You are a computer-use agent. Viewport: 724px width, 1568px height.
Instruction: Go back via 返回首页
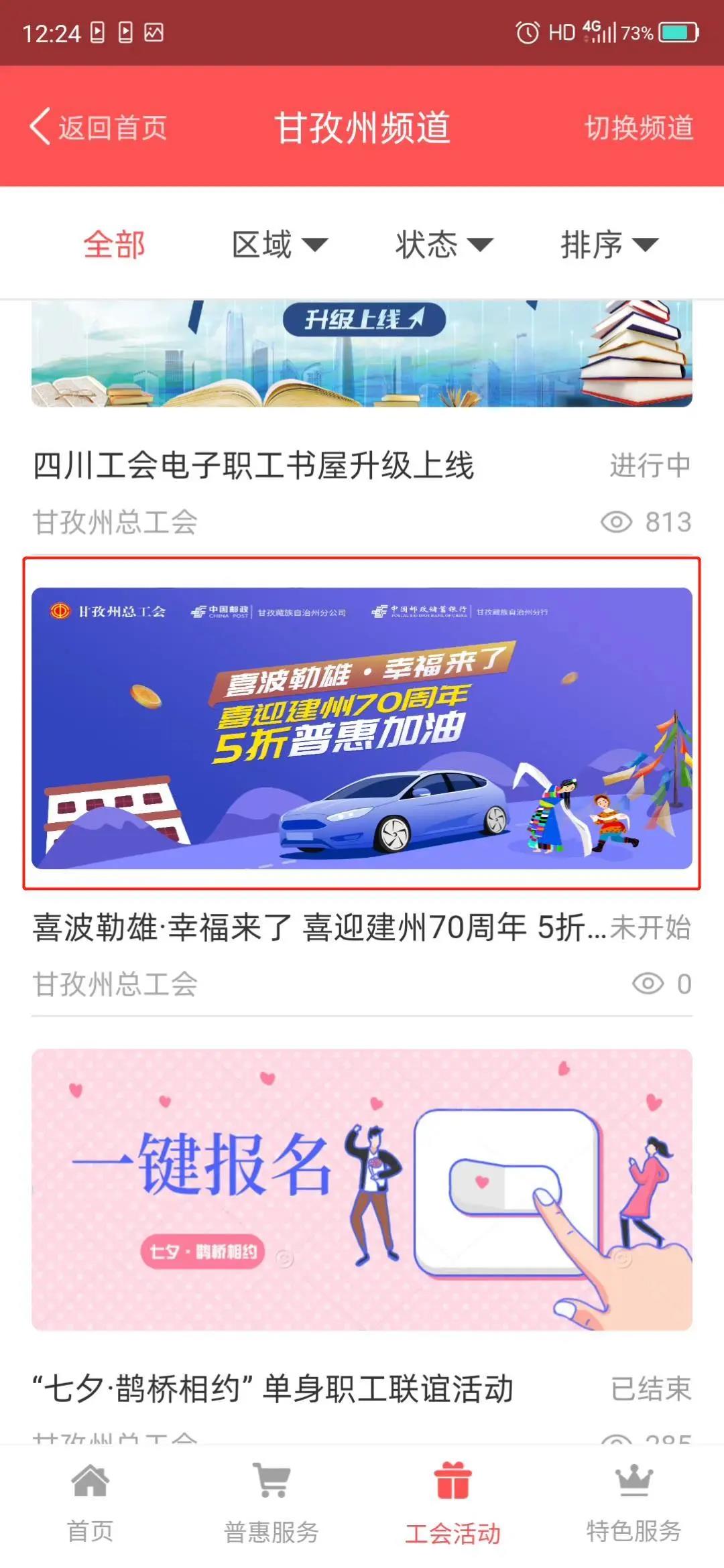coord(99,127)
